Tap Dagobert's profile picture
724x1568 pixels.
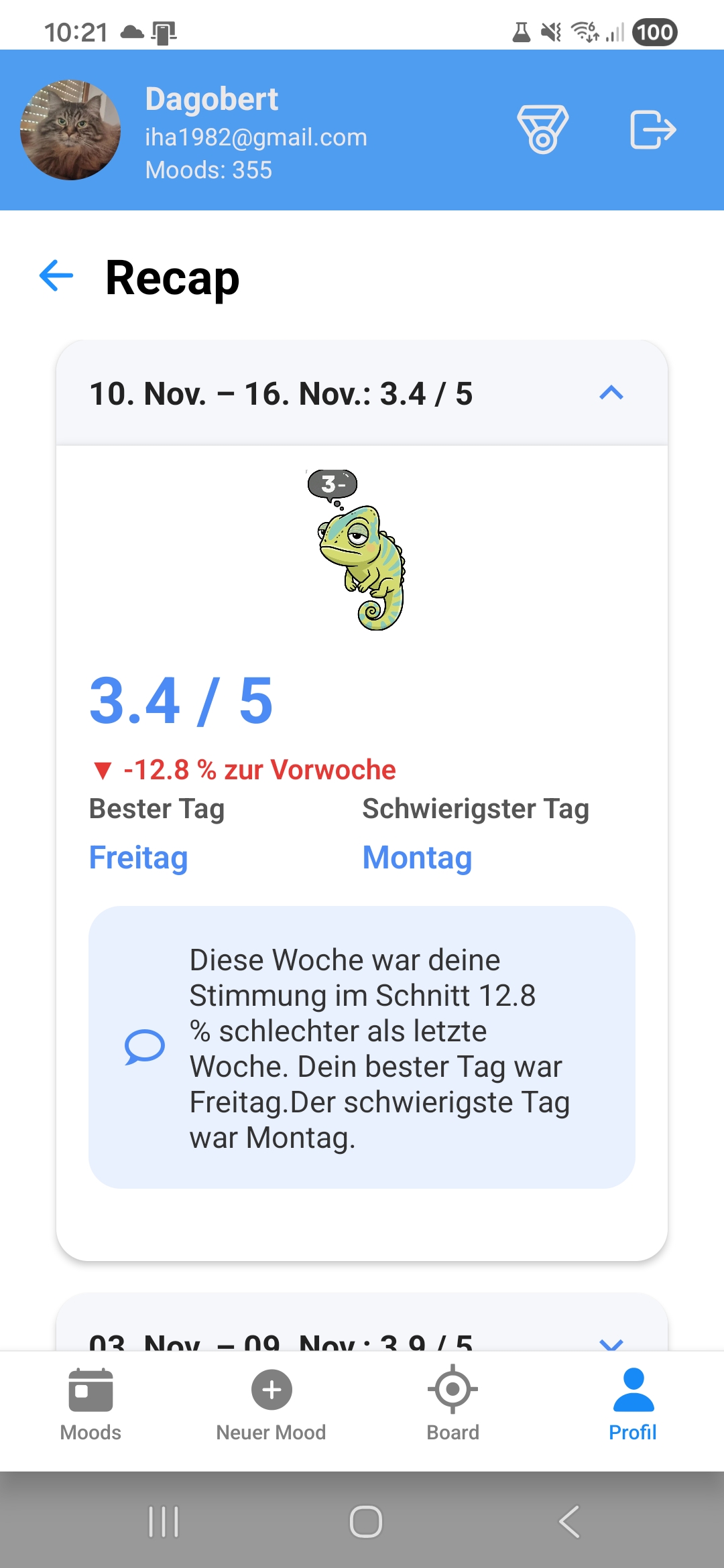tap(70, 130)
